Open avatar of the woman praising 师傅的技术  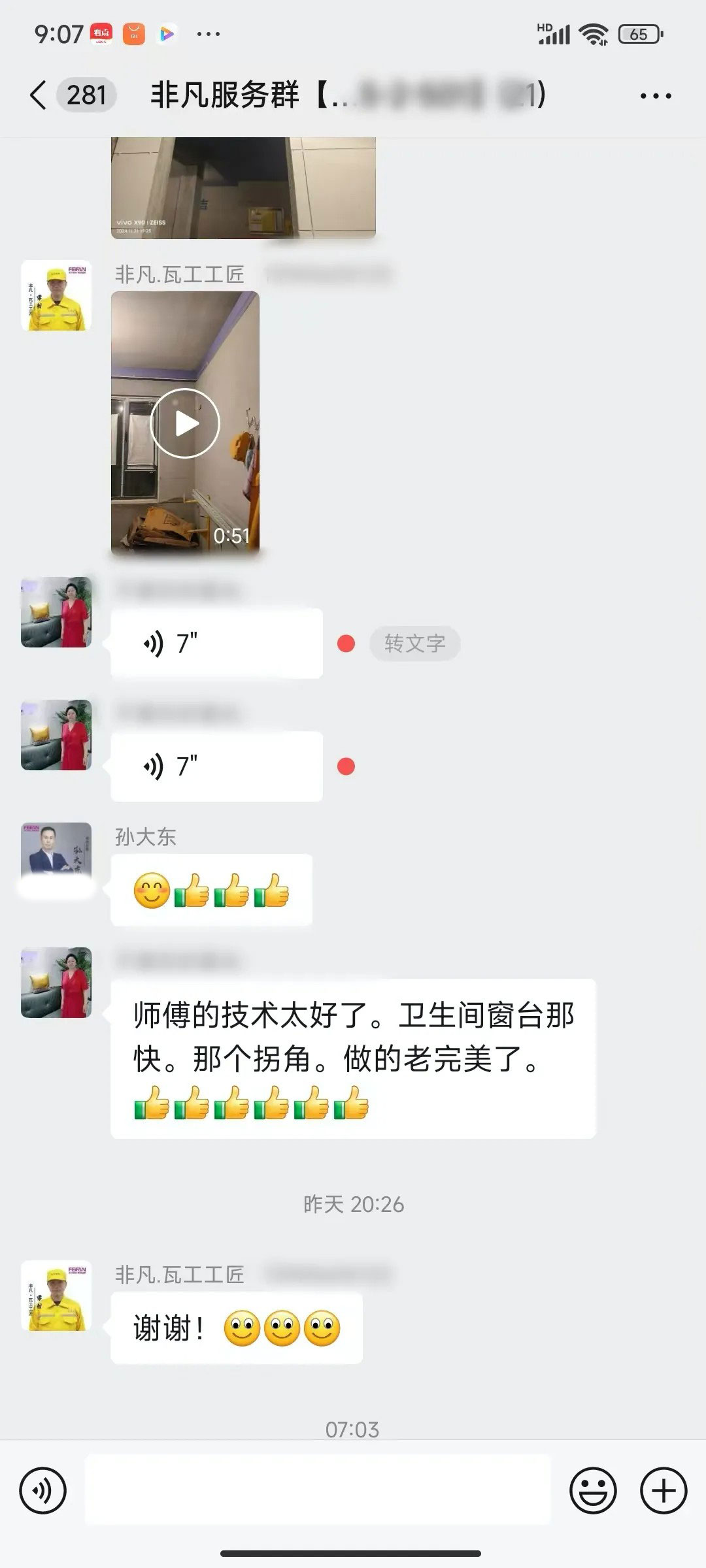[x=56, y=982]
